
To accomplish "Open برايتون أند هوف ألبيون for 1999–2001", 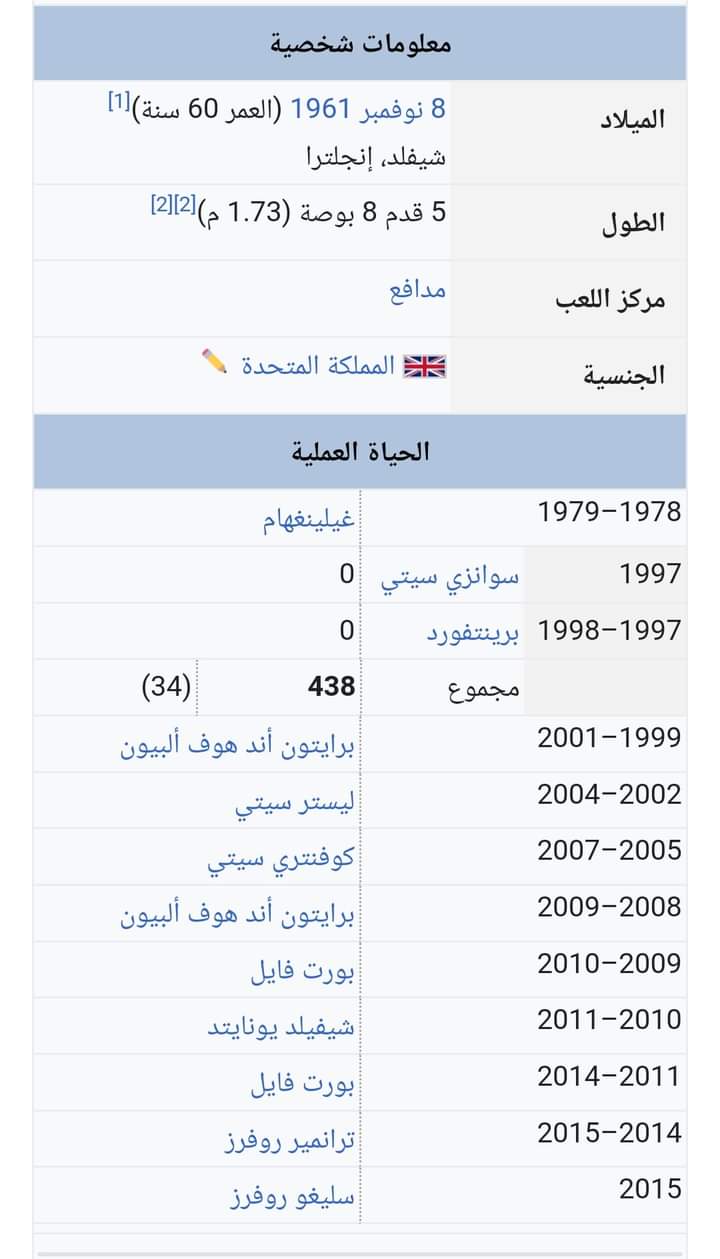I will coord(238,746).
